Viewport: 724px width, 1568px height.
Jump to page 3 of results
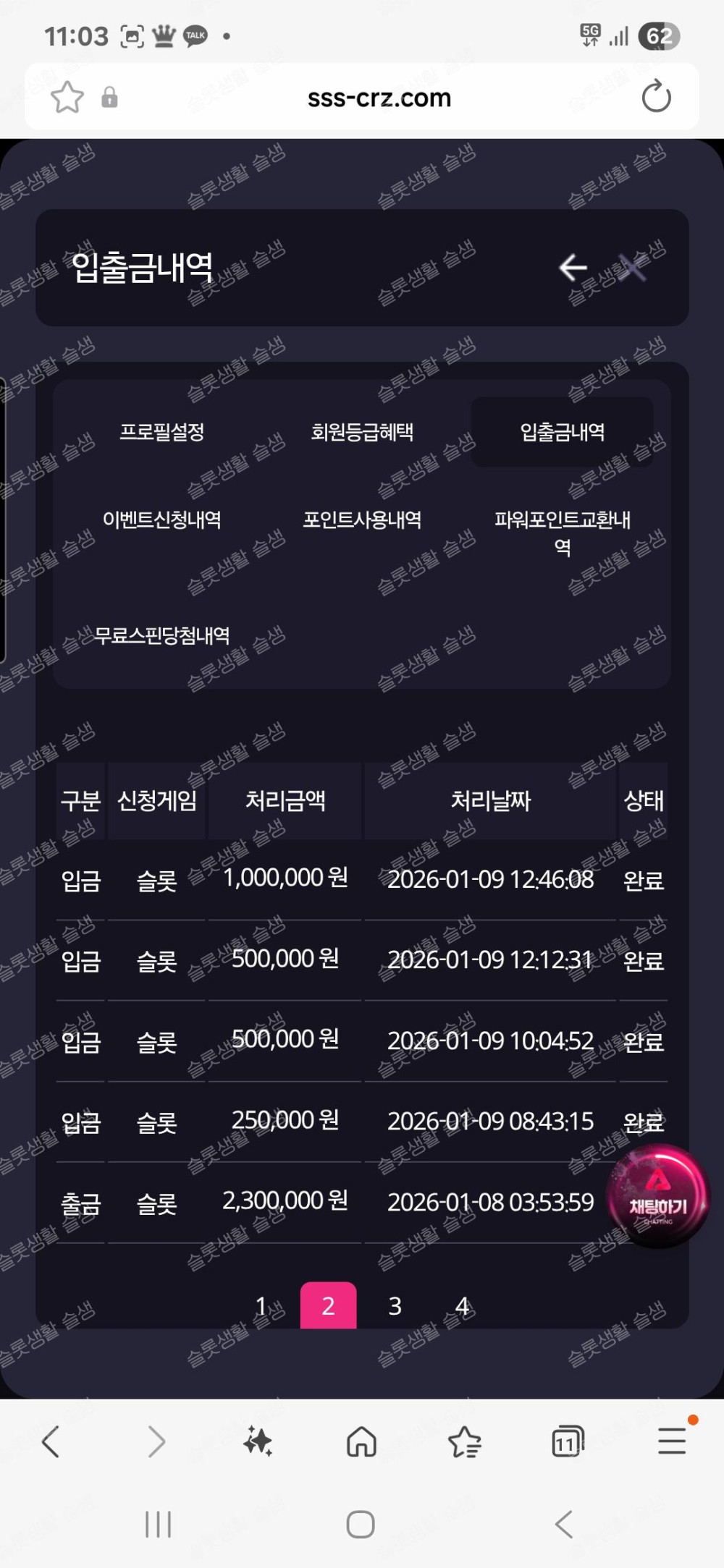(395, 1305)
